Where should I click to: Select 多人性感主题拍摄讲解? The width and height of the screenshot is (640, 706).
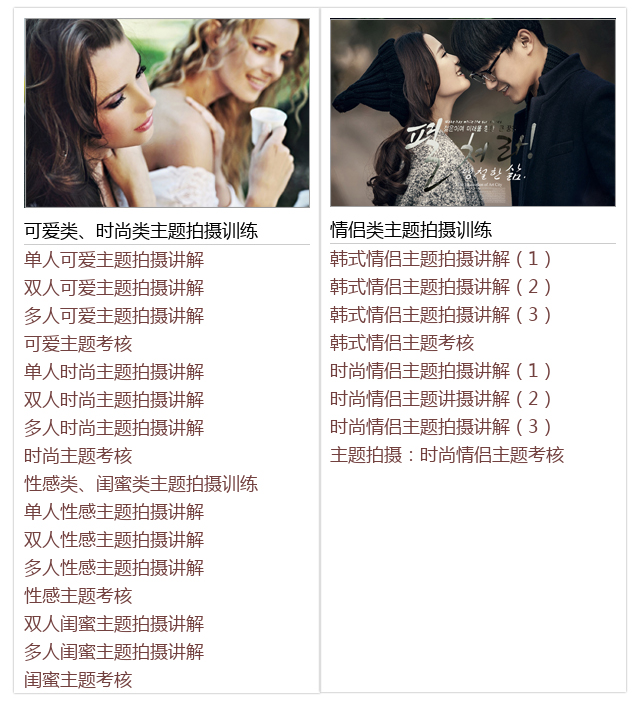pos(114,568)
